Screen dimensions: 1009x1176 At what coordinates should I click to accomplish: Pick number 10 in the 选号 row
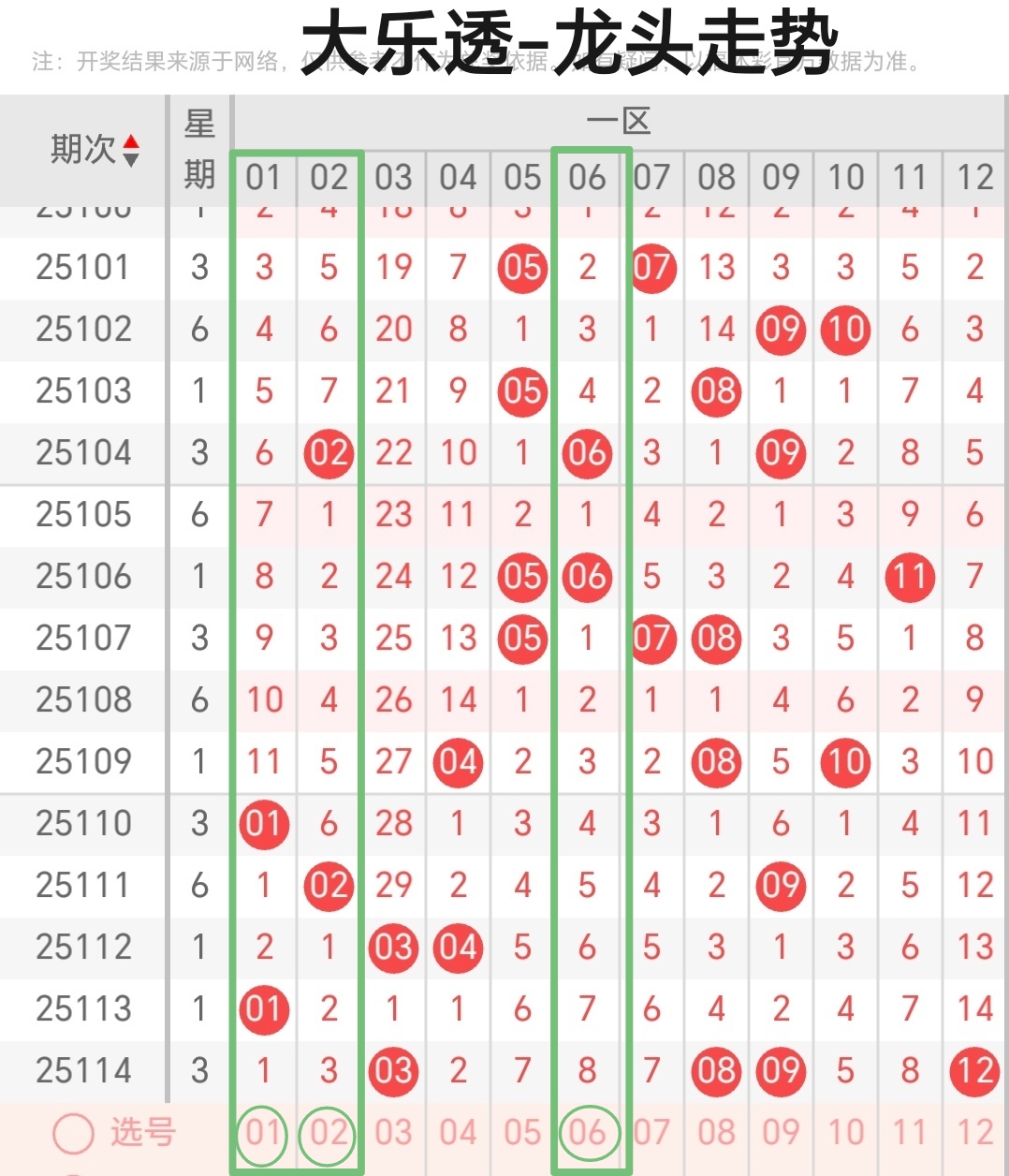click(x=845, y=1133)
